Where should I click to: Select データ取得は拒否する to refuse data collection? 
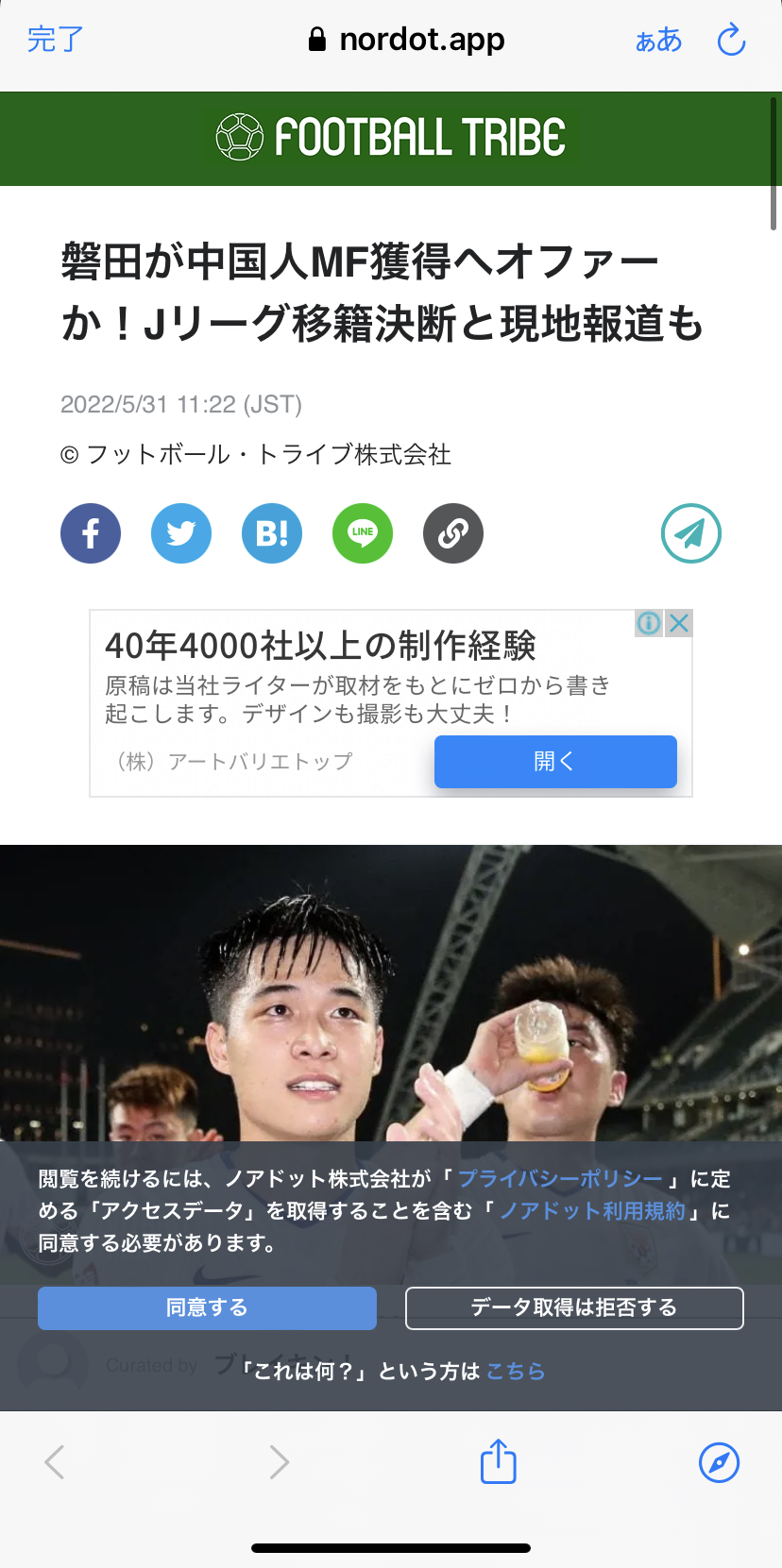tap(574, 1307)
